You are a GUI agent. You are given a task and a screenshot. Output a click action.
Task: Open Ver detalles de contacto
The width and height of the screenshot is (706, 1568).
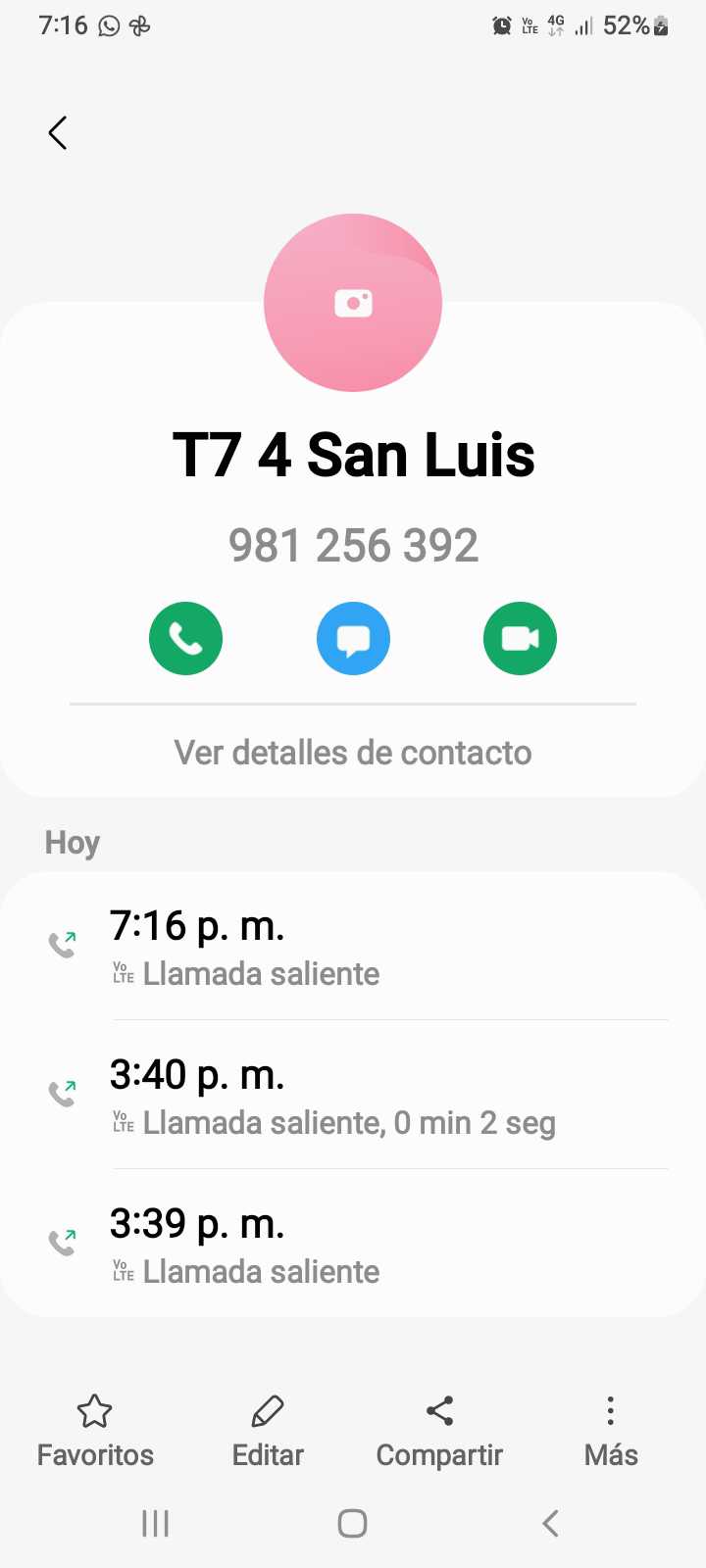(353, 753)
